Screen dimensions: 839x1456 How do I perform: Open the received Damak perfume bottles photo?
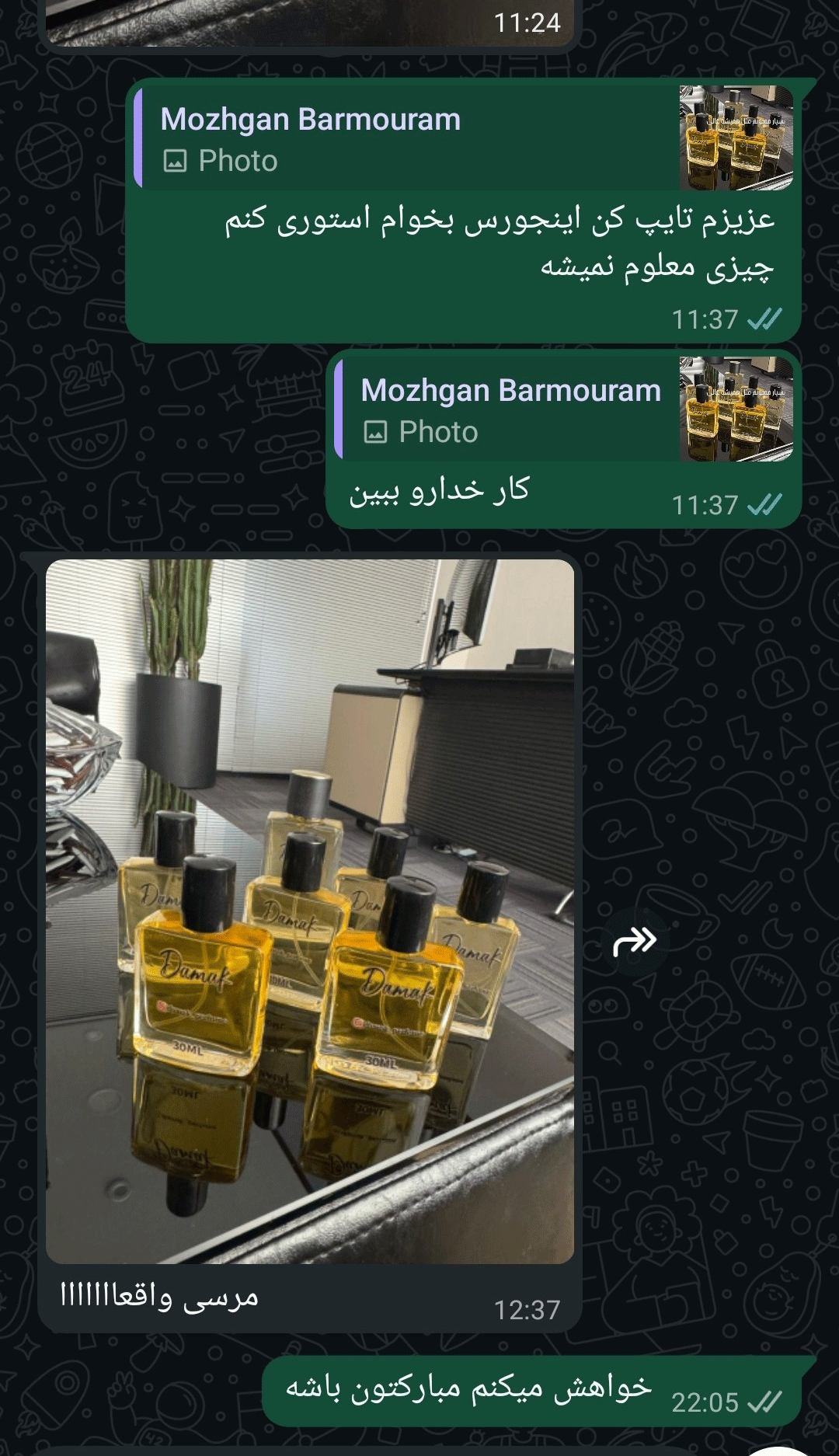click(309, 909)
